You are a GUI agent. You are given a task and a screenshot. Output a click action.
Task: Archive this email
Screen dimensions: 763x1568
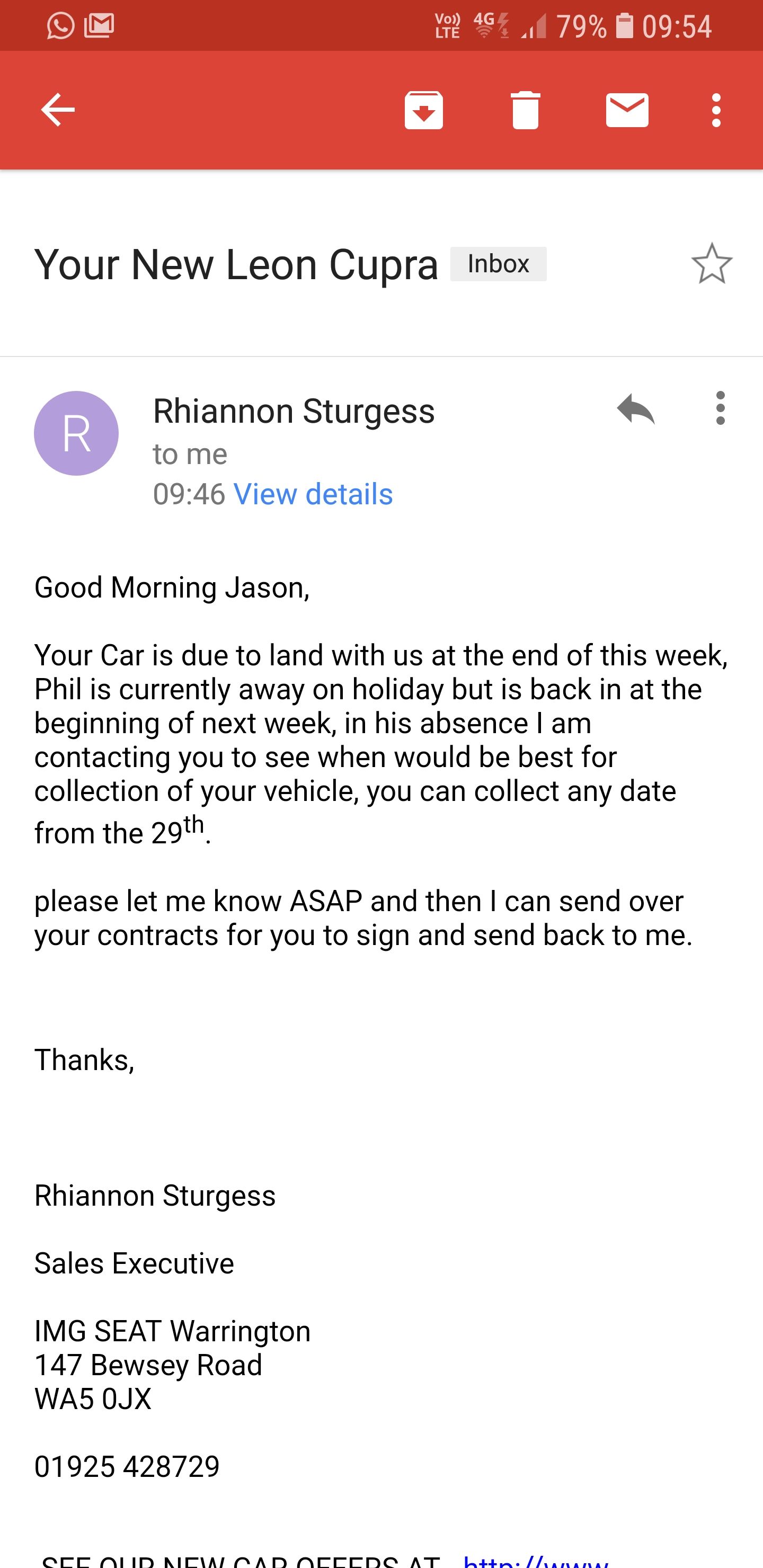[423, 110]
